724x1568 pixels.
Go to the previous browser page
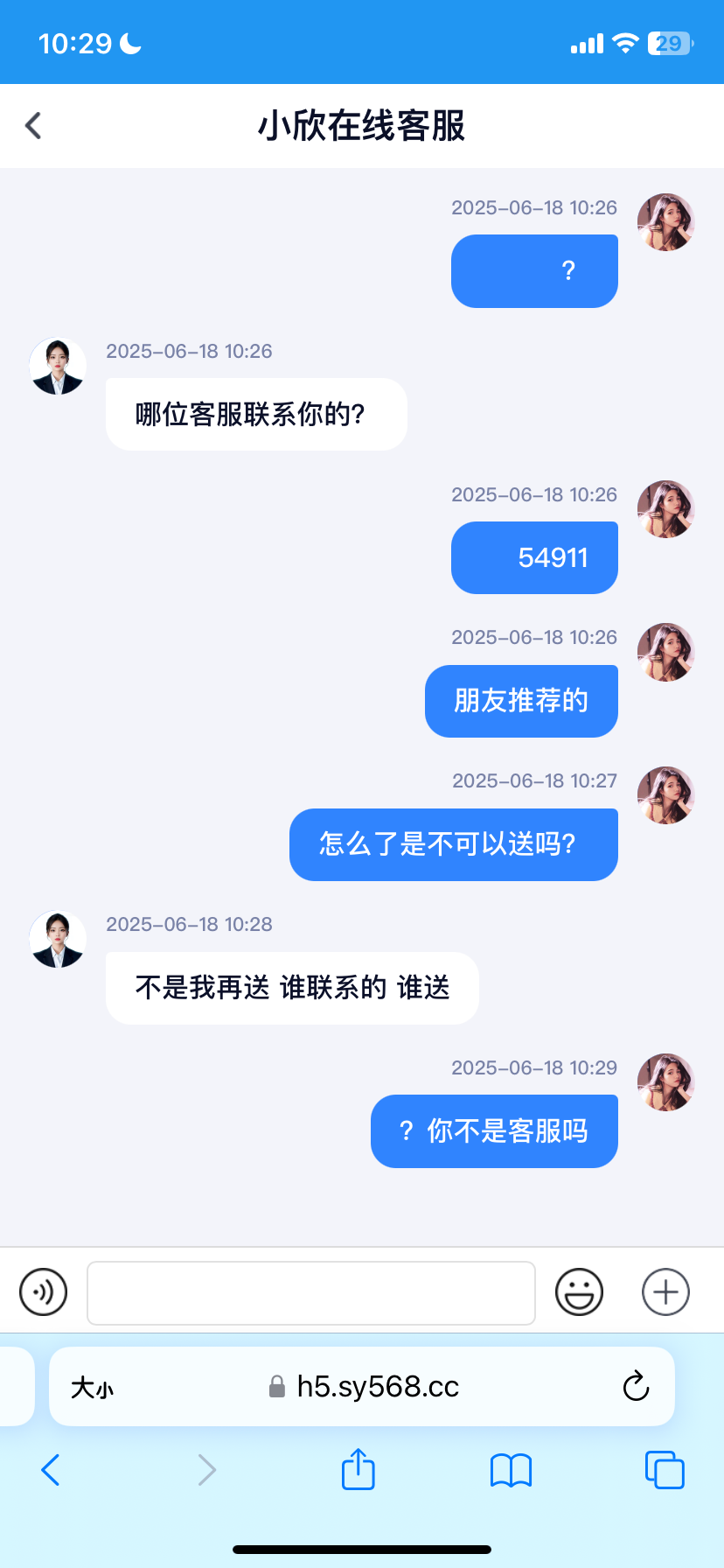tap(51, 1470)
